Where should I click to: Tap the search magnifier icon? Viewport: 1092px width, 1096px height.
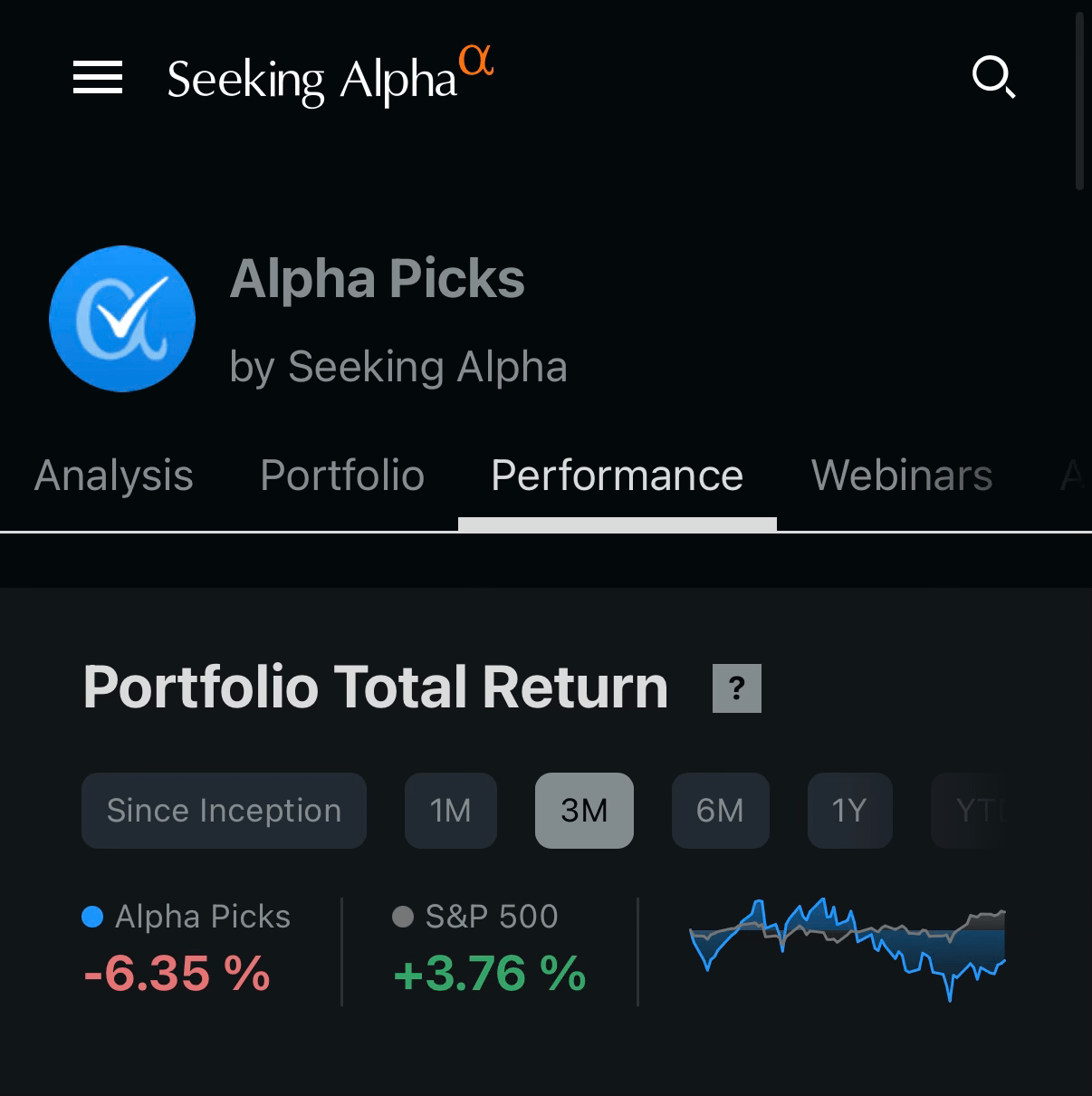click(993, 77)
